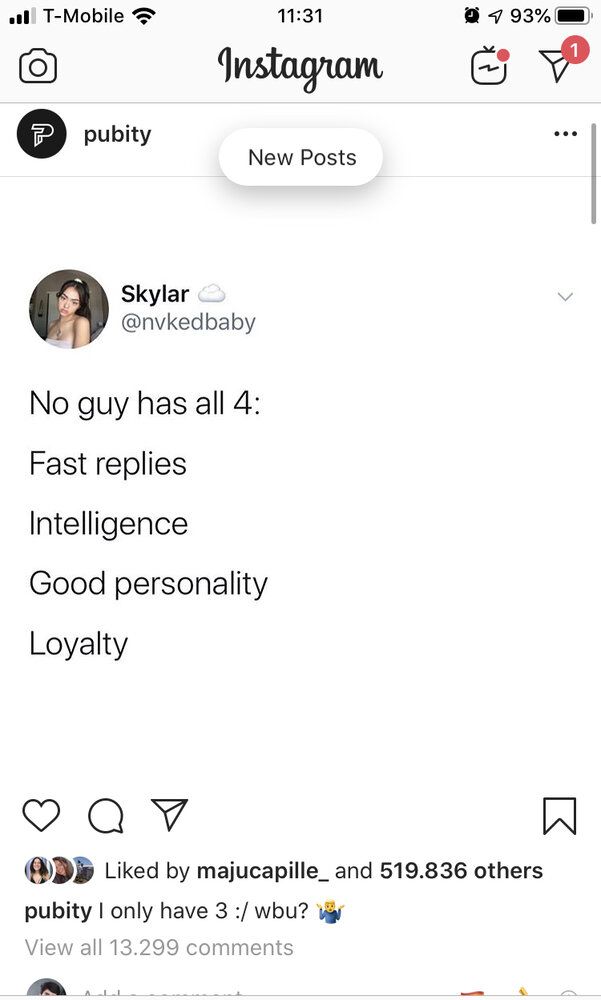The height and width of the screenshot is (1000, 601).
Task: Share the post via paper plane
Action: [169, 814]
